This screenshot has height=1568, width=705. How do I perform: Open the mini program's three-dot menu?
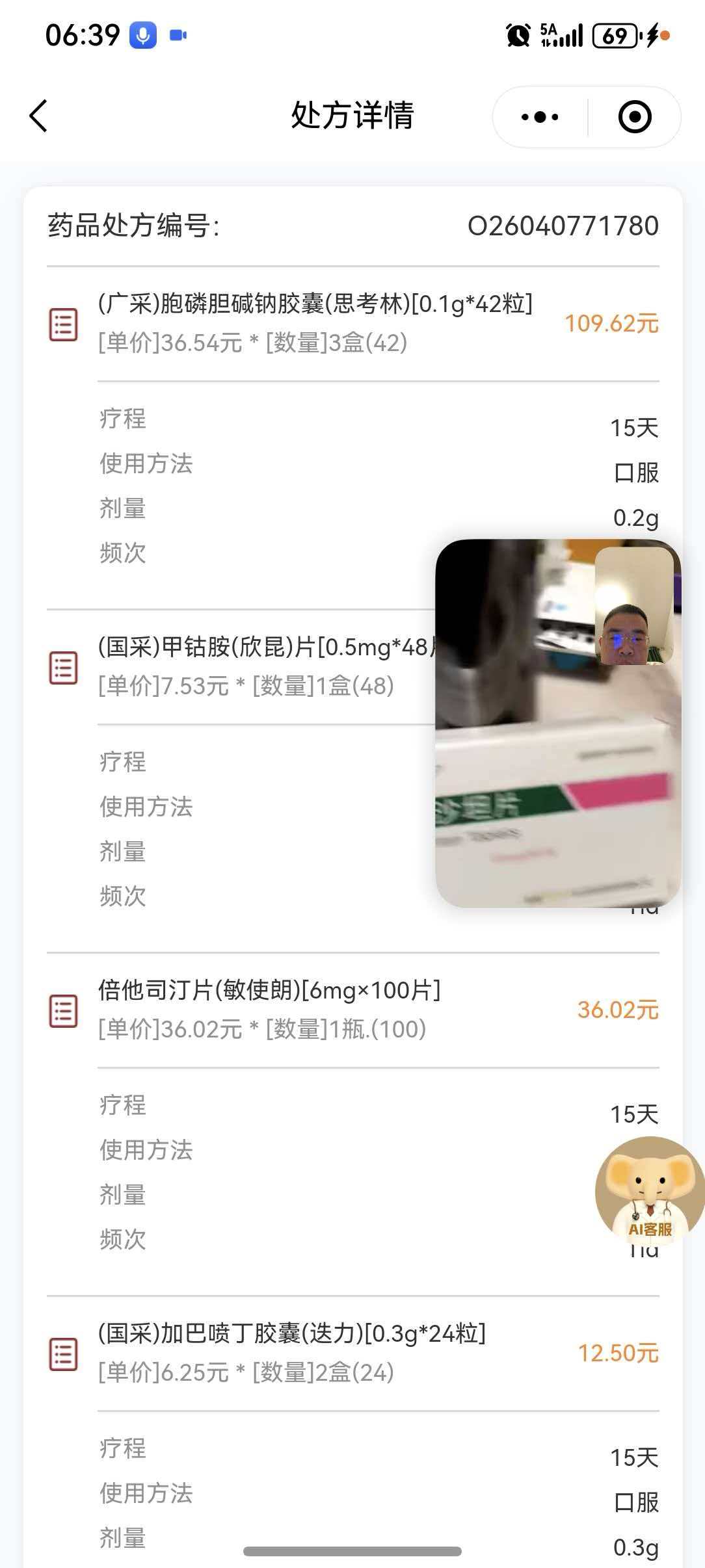tap(540, 117)
